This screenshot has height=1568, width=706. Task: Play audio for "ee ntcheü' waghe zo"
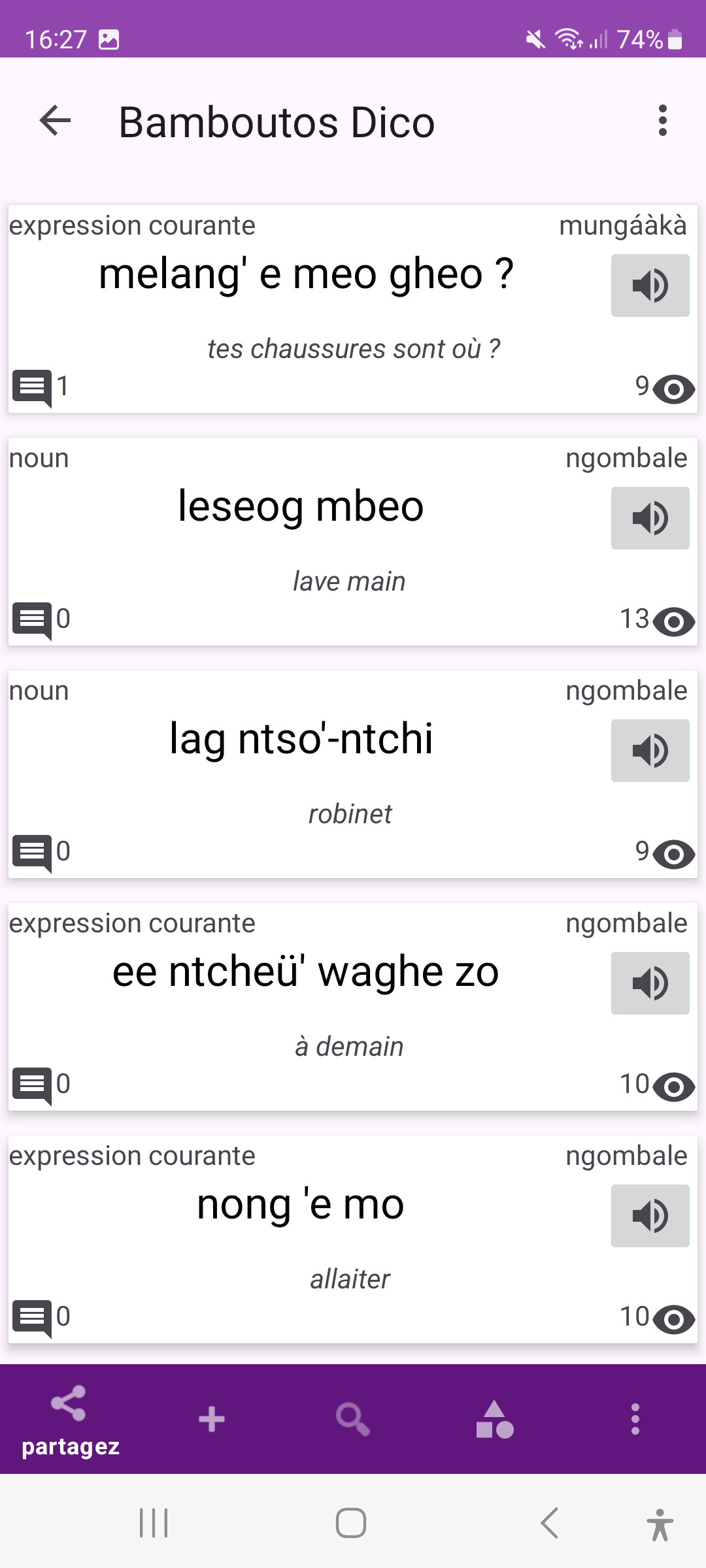[650, 983]
